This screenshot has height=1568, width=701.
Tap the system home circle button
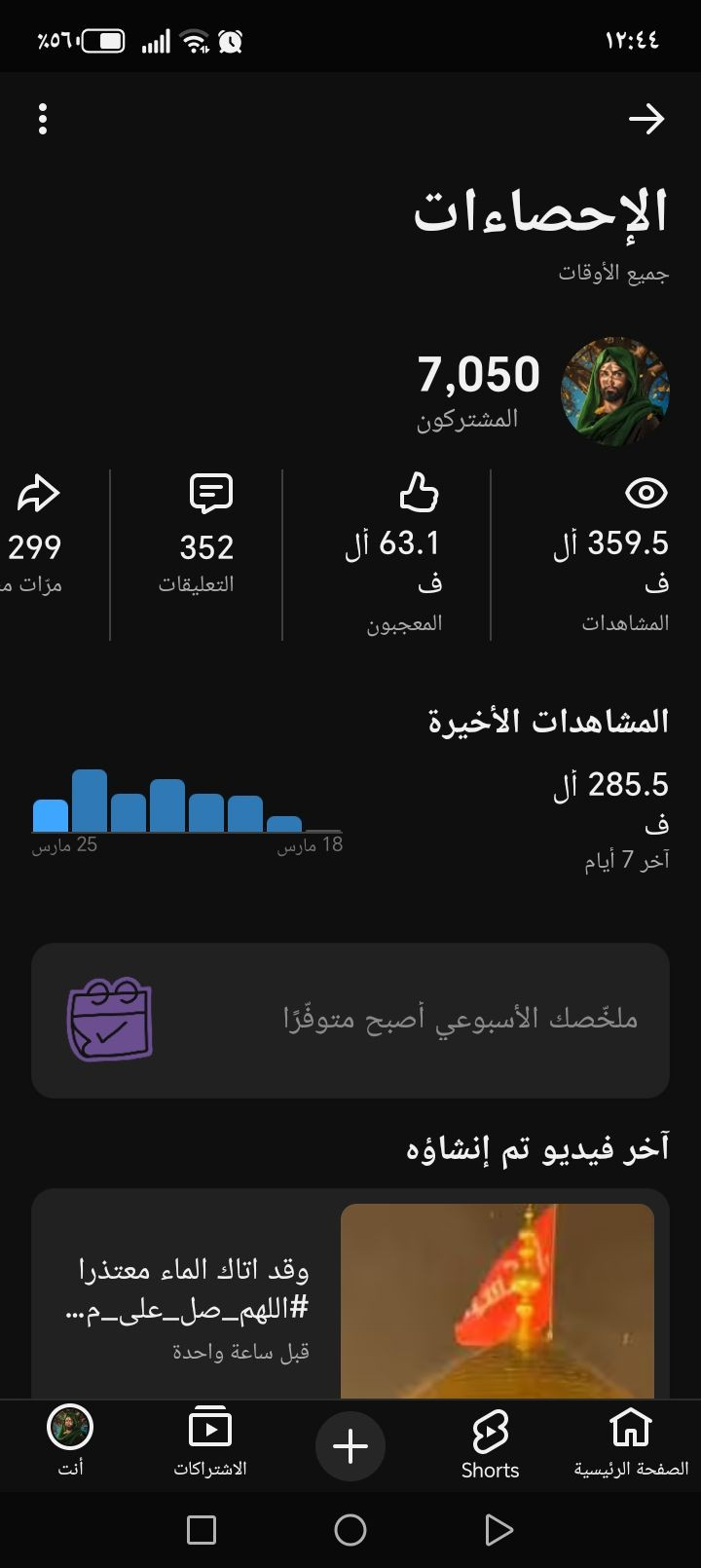[350, 1530]
